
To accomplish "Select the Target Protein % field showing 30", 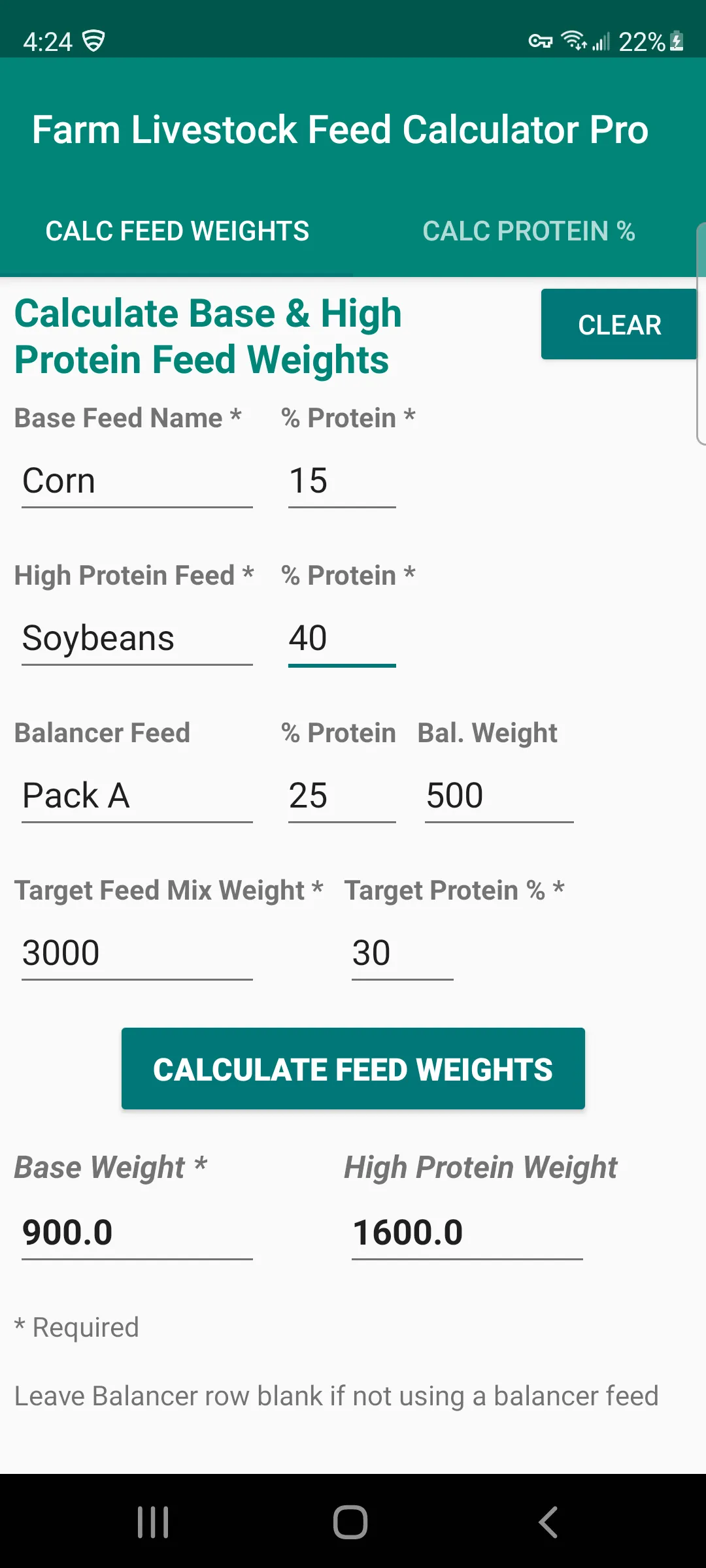I will [x=401, y=951].
